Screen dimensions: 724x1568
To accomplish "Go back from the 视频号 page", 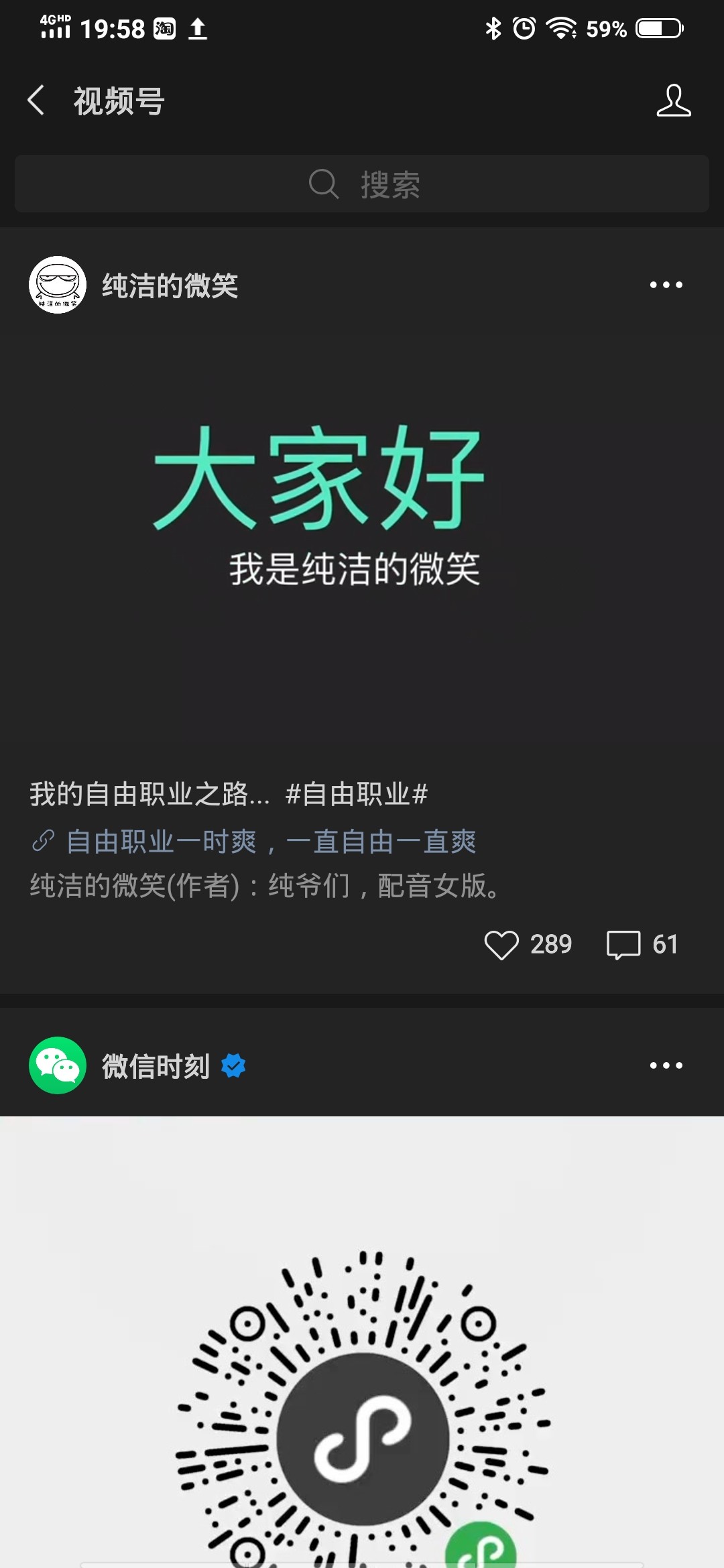I will click(x=36, y=101).
